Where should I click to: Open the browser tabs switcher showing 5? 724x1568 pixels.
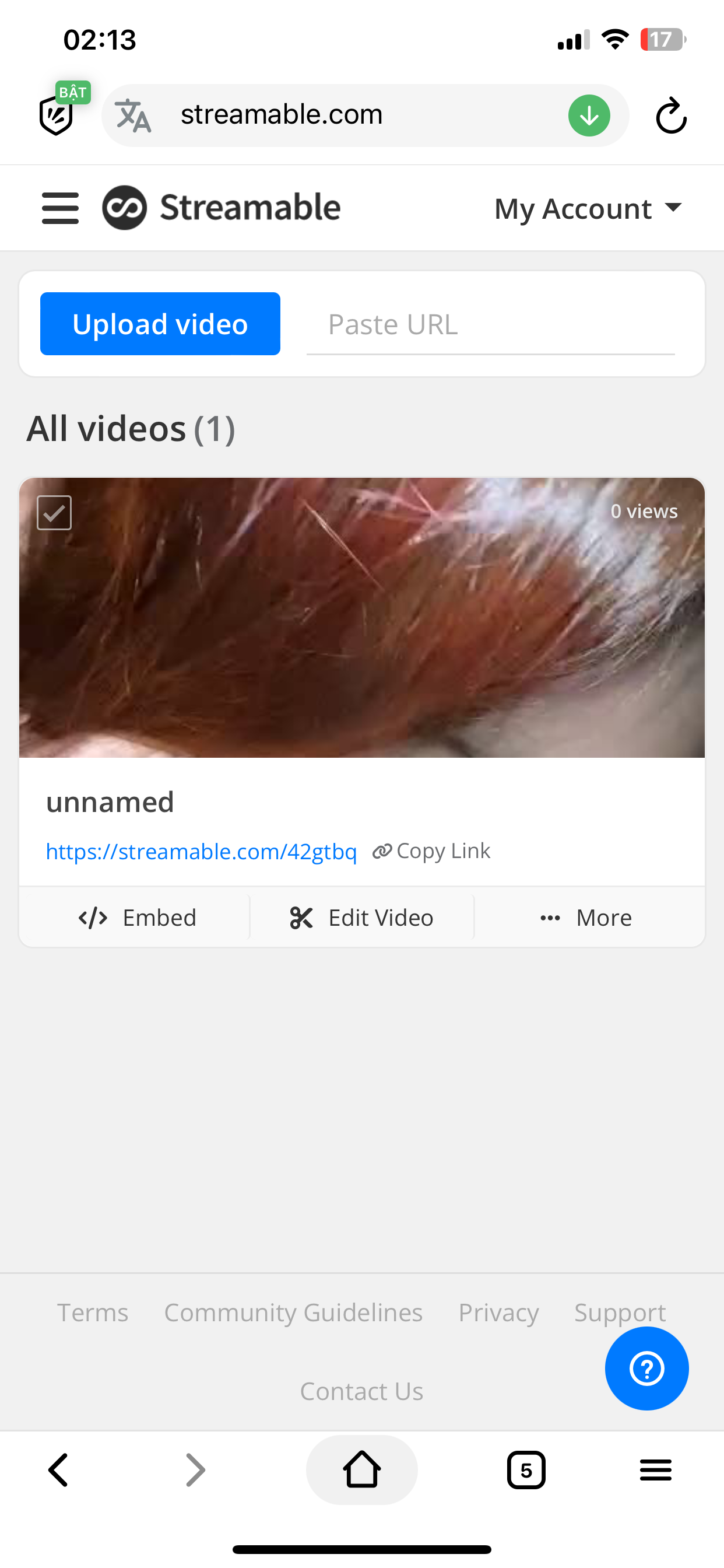coord(526,1471)
